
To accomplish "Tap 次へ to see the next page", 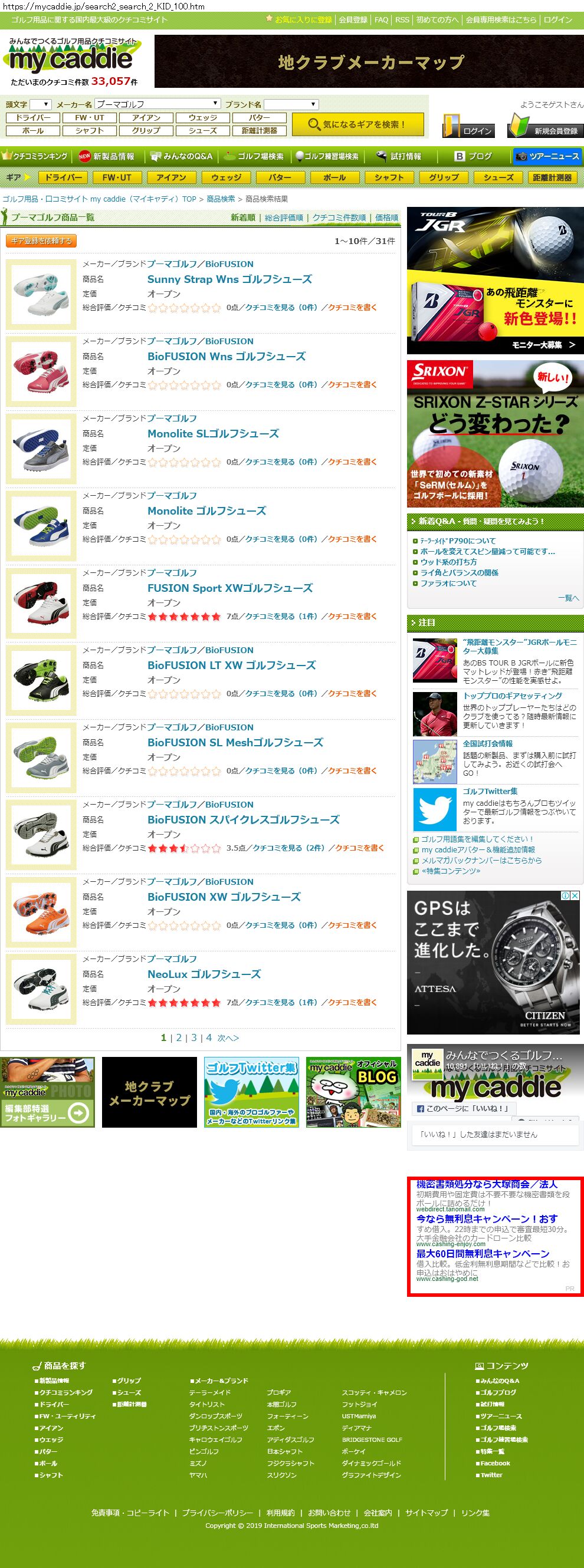I will tap(228, 1039).
